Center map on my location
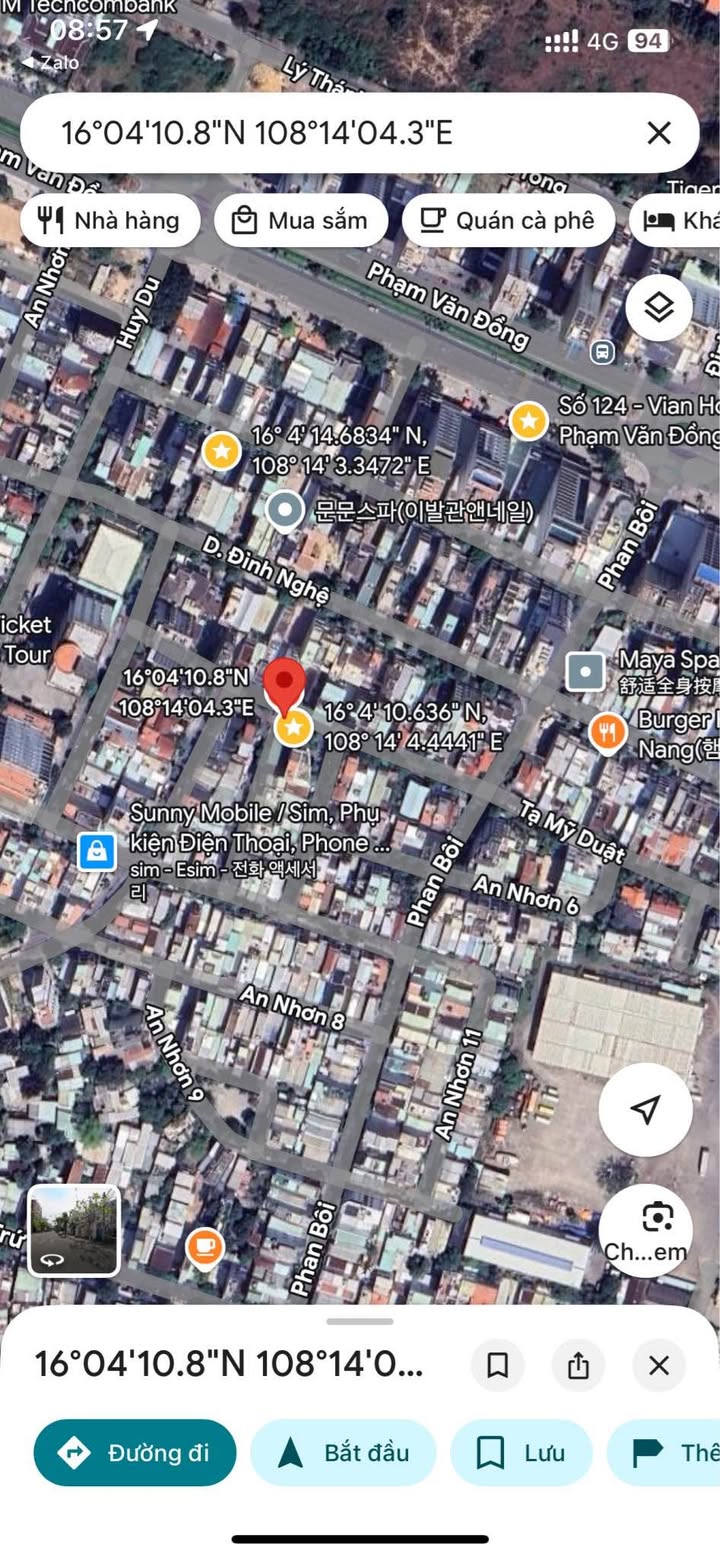Screen dimensions: 720x1557 [x=646, y=1109]
